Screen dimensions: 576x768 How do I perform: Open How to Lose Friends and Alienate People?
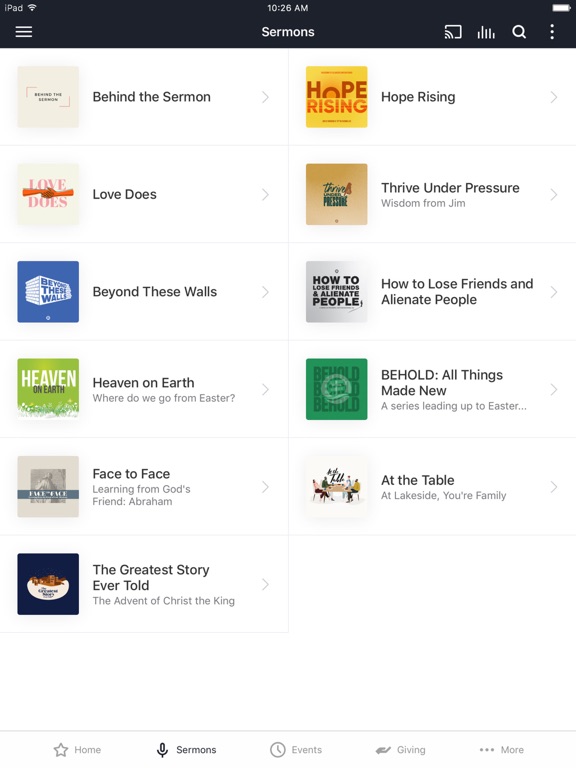click(432, 292)
